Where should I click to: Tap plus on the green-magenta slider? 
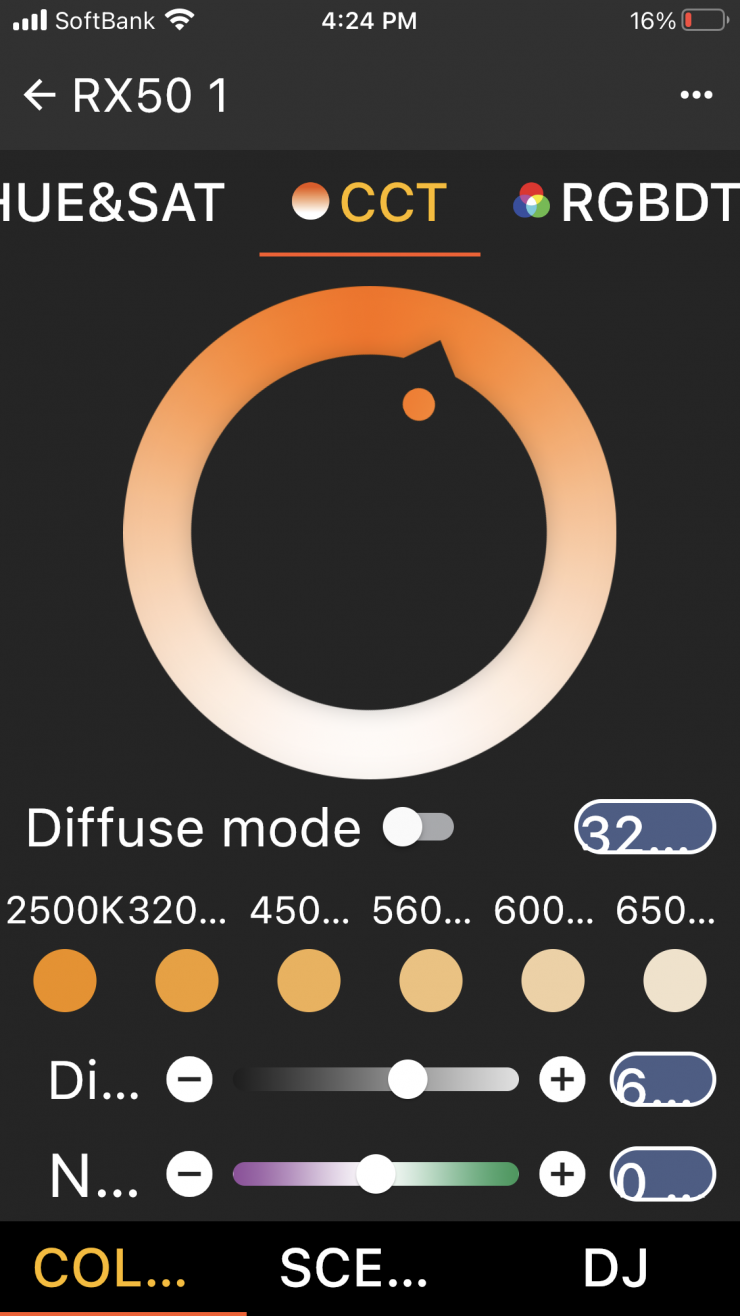562,1174
